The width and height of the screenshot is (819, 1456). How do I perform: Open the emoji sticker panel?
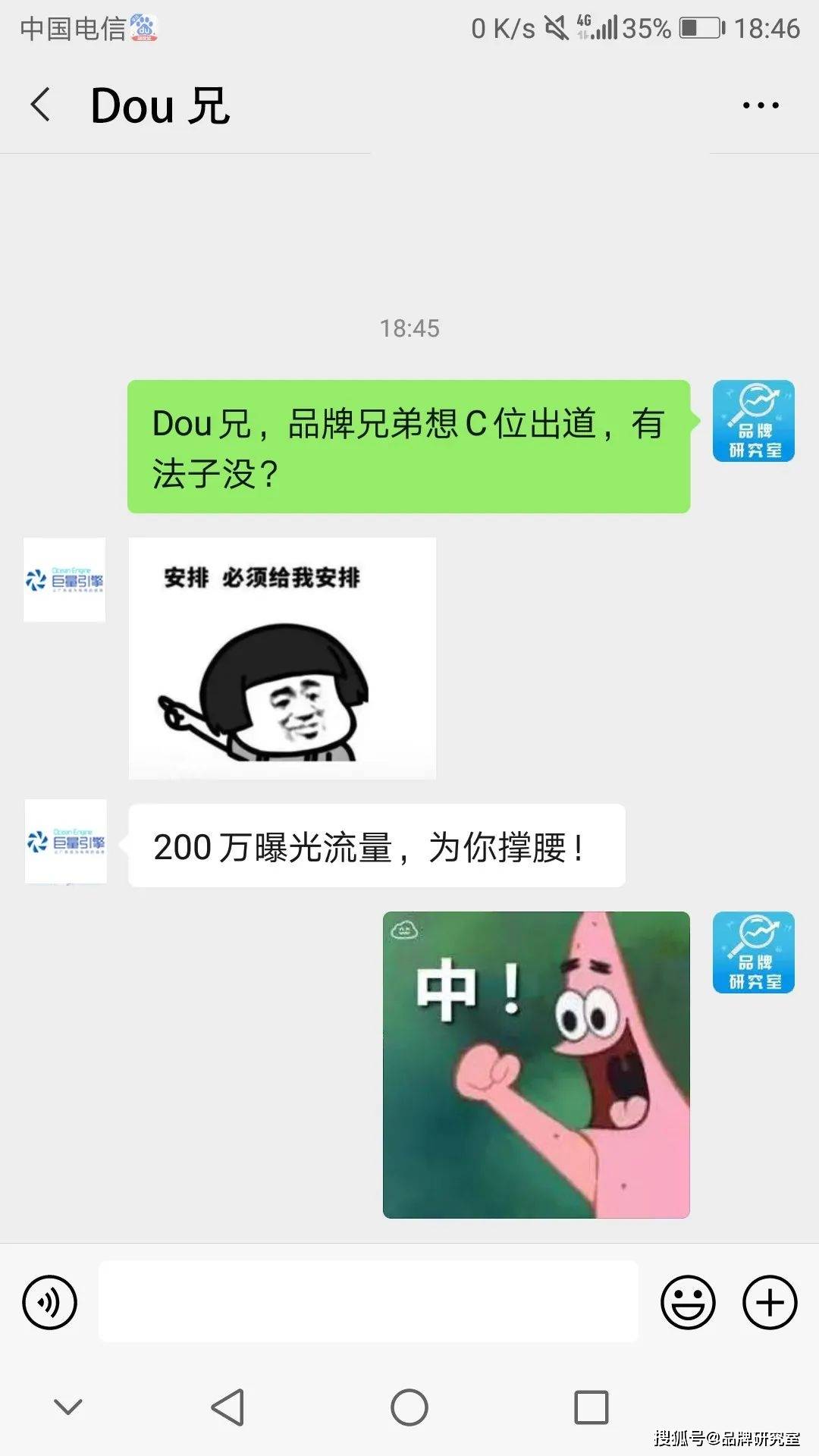[x=688, y=1302]
